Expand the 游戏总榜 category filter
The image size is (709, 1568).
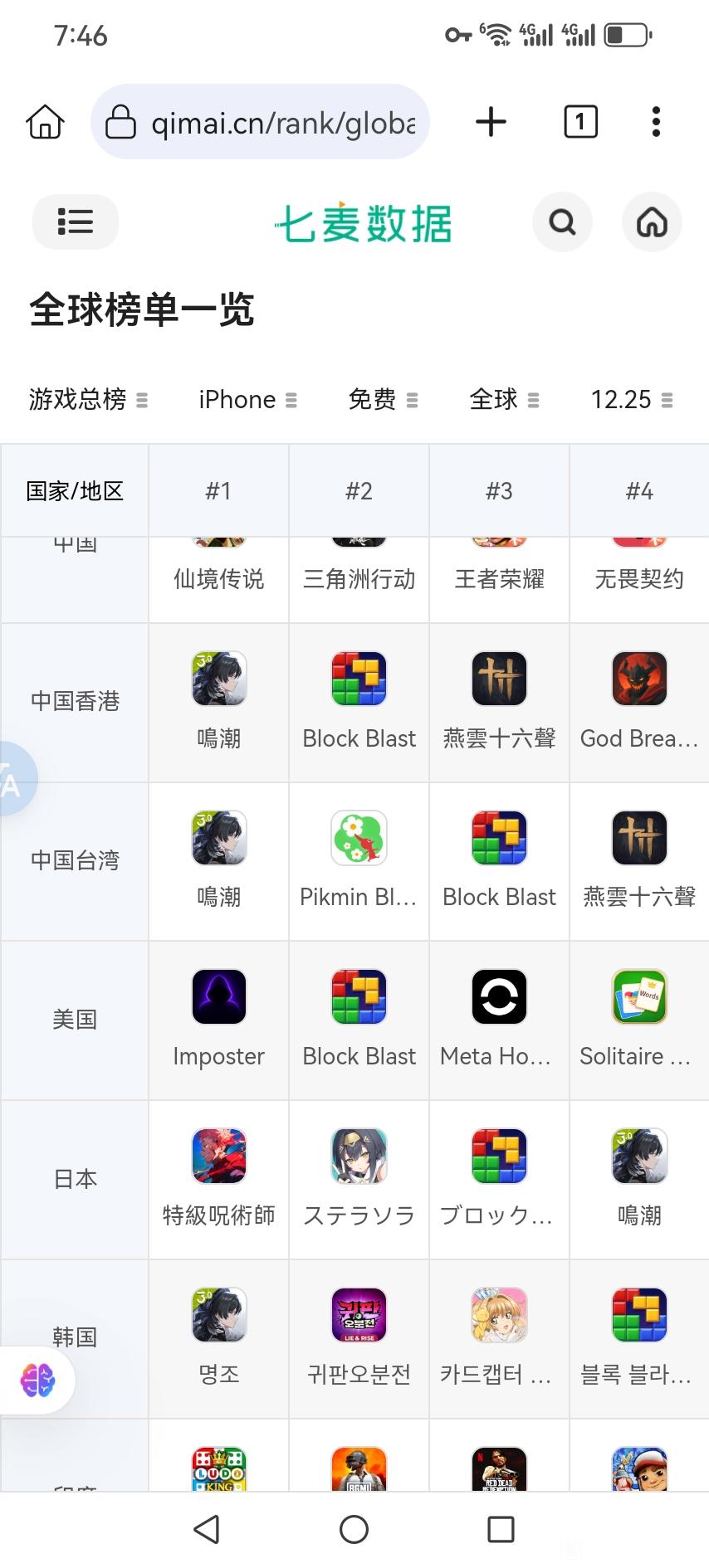pos(88,400)
